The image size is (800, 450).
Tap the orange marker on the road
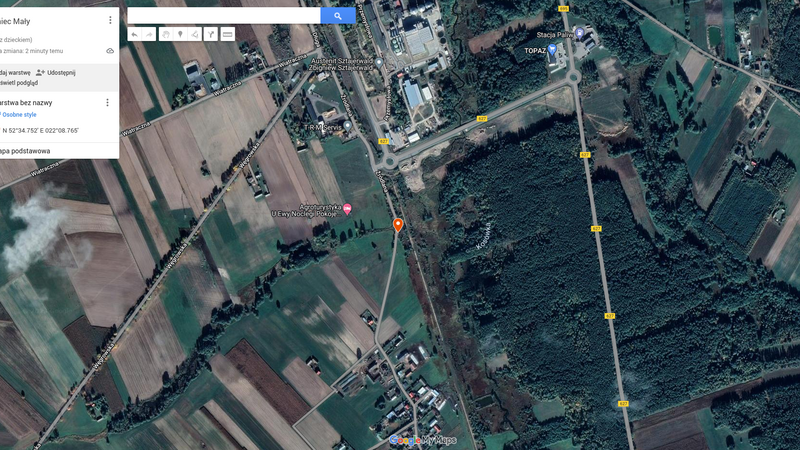[x=398, y=225]
